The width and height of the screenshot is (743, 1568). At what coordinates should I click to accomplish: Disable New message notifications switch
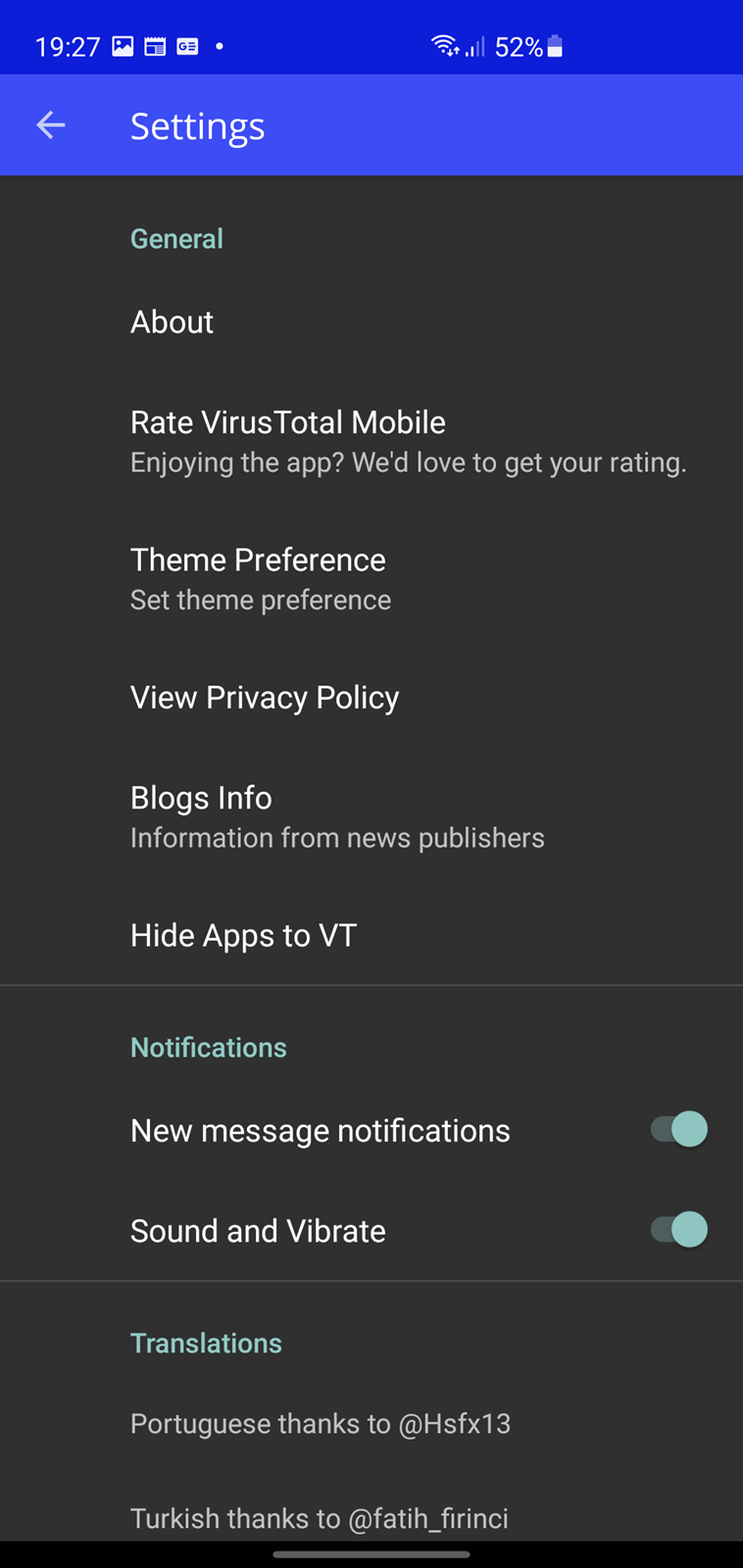[678, 1129]
